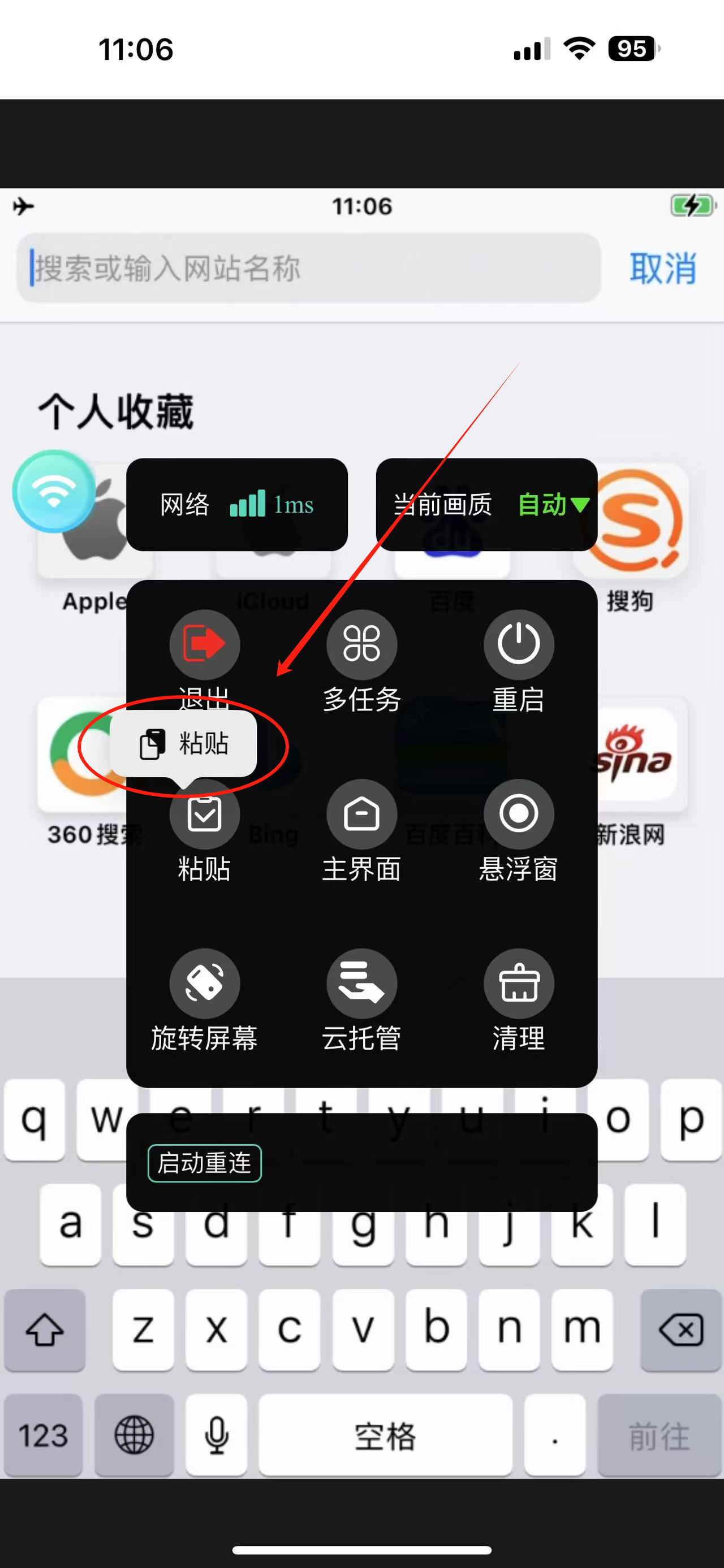Rotate screen with 旋转屏幕

[205, 984]
